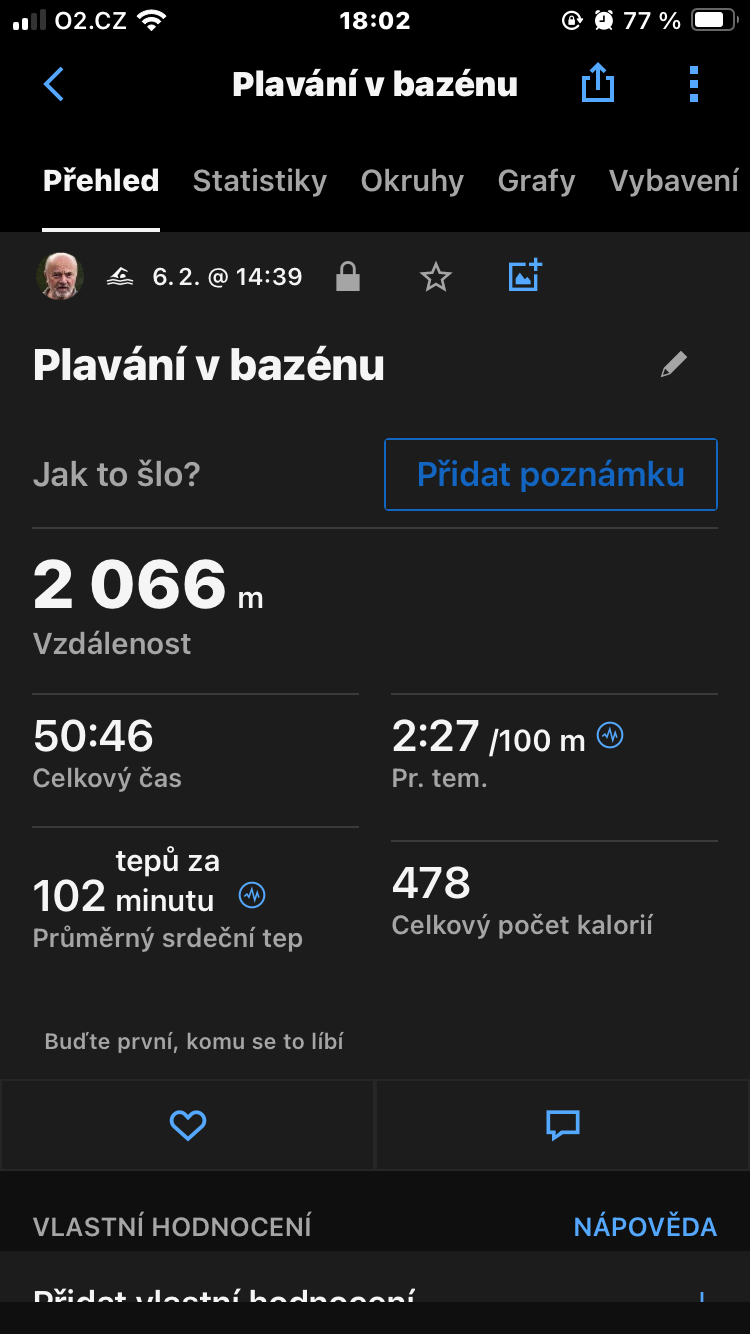The width and height of the screenshot is (750, 1334).
Task: Select the Vybavení tab
Action: point(673,181)
